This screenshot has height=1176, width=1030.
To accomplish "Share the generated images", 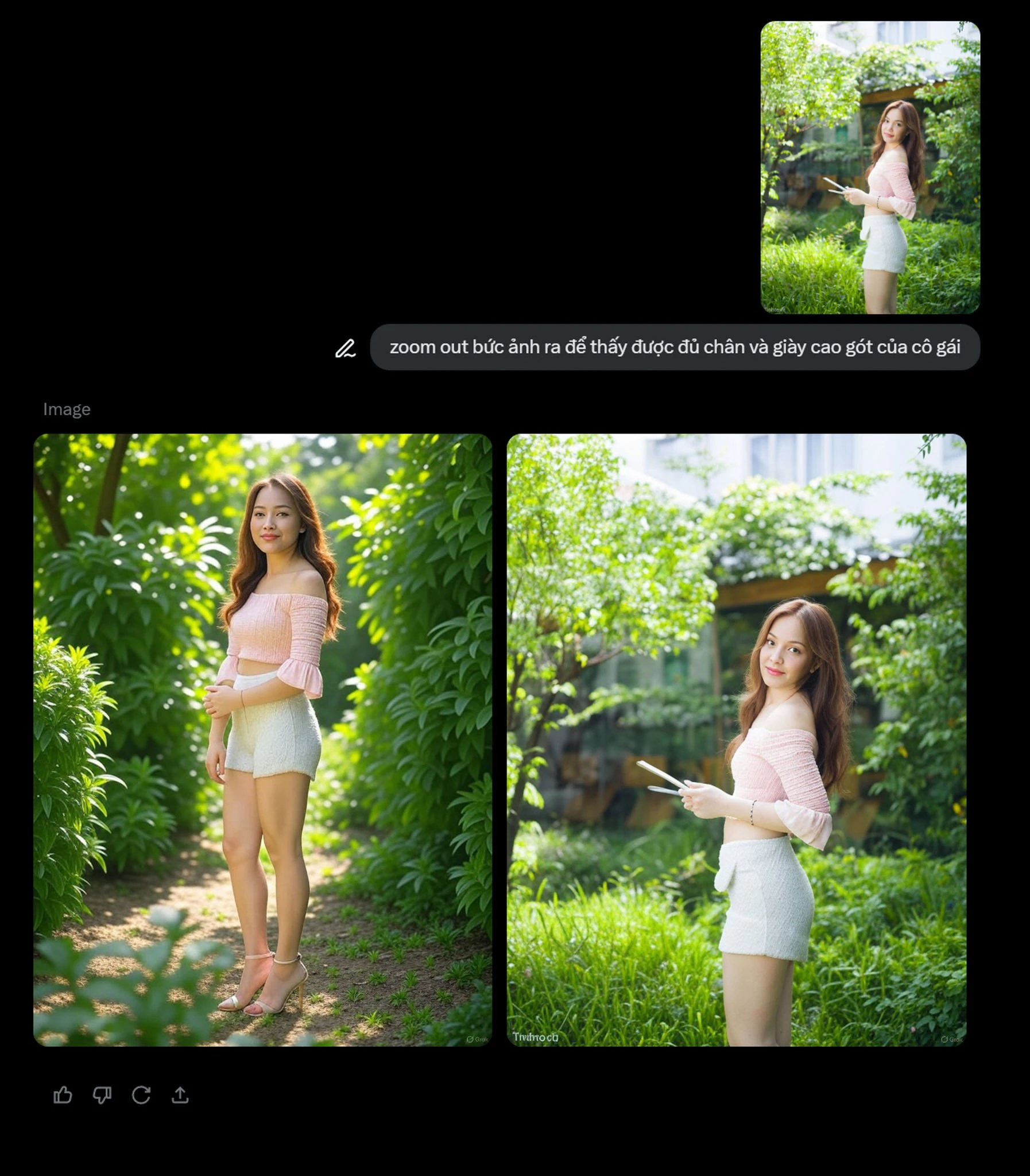I will coord(180,1095).
